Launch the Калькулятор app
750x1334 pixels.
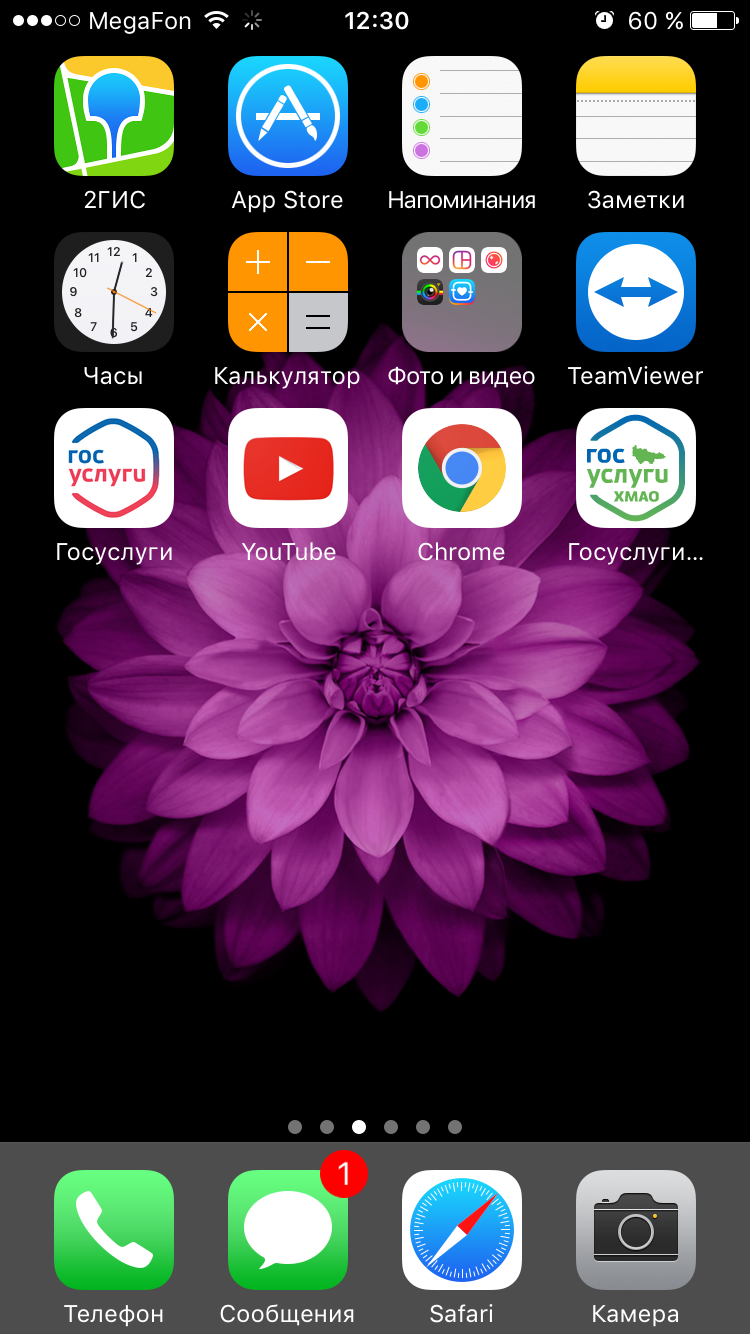(288, 292)
